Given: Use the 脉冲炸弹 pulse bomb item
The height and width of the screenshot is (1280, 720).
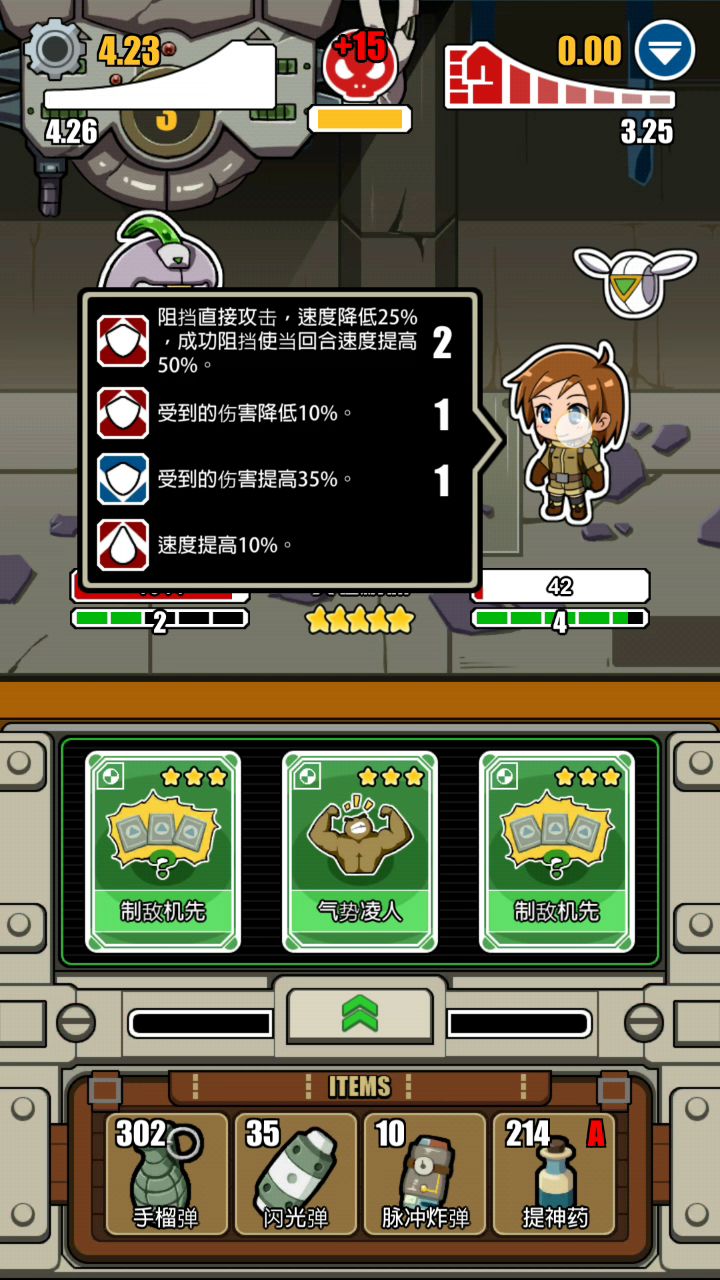Looking at the screenshot, I should click(424, 1175).
